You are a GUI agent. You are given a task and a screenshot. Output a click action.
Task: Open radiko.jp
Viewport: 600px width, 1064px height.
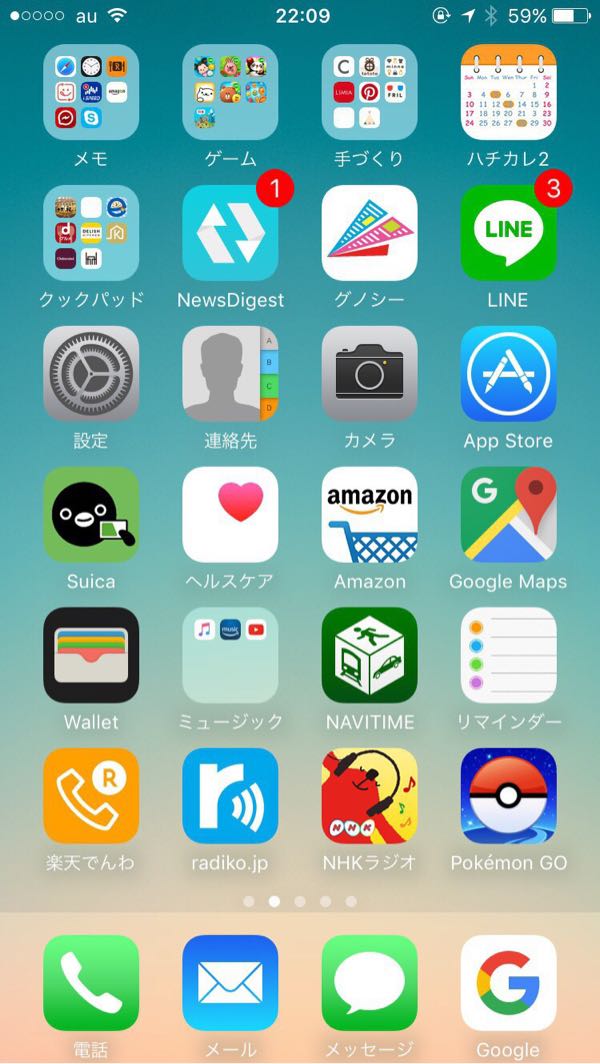(230, 797)
